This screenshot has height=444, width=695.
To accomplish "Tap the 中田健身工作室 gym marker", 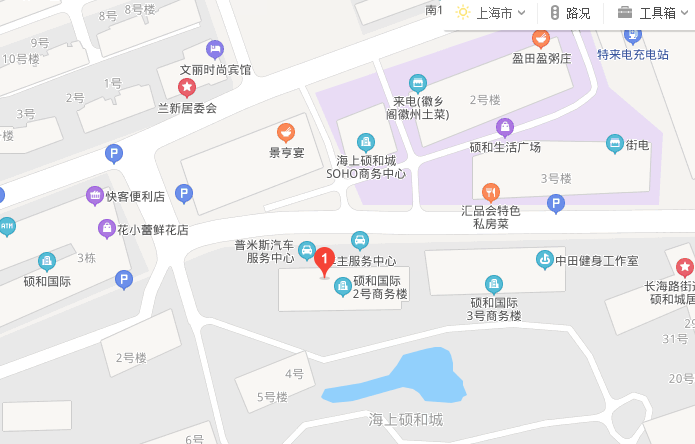I will pyautogui.click(x=545, y=260).
